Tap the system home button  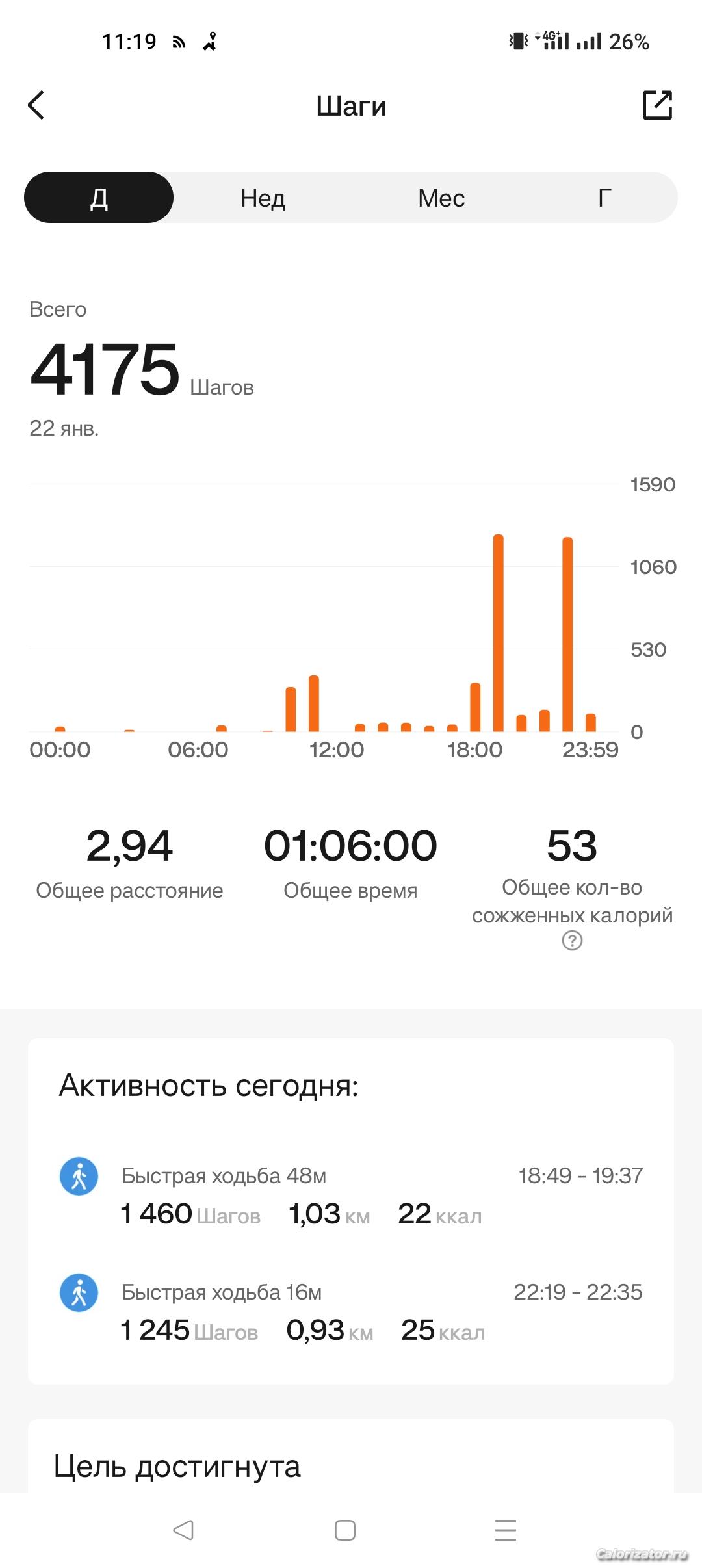pos(345,1530)
